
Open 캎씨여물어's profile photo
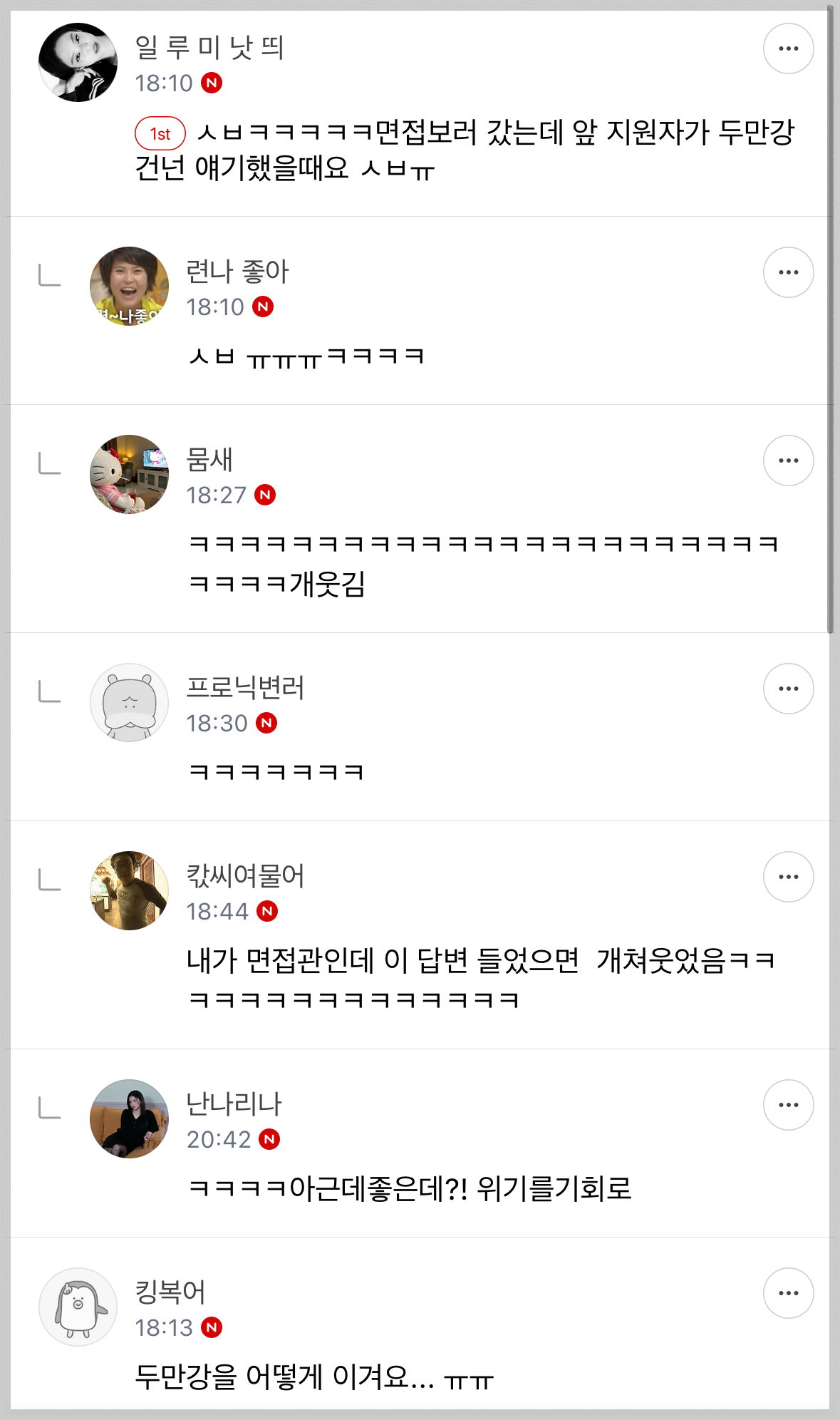pos(129,891)
